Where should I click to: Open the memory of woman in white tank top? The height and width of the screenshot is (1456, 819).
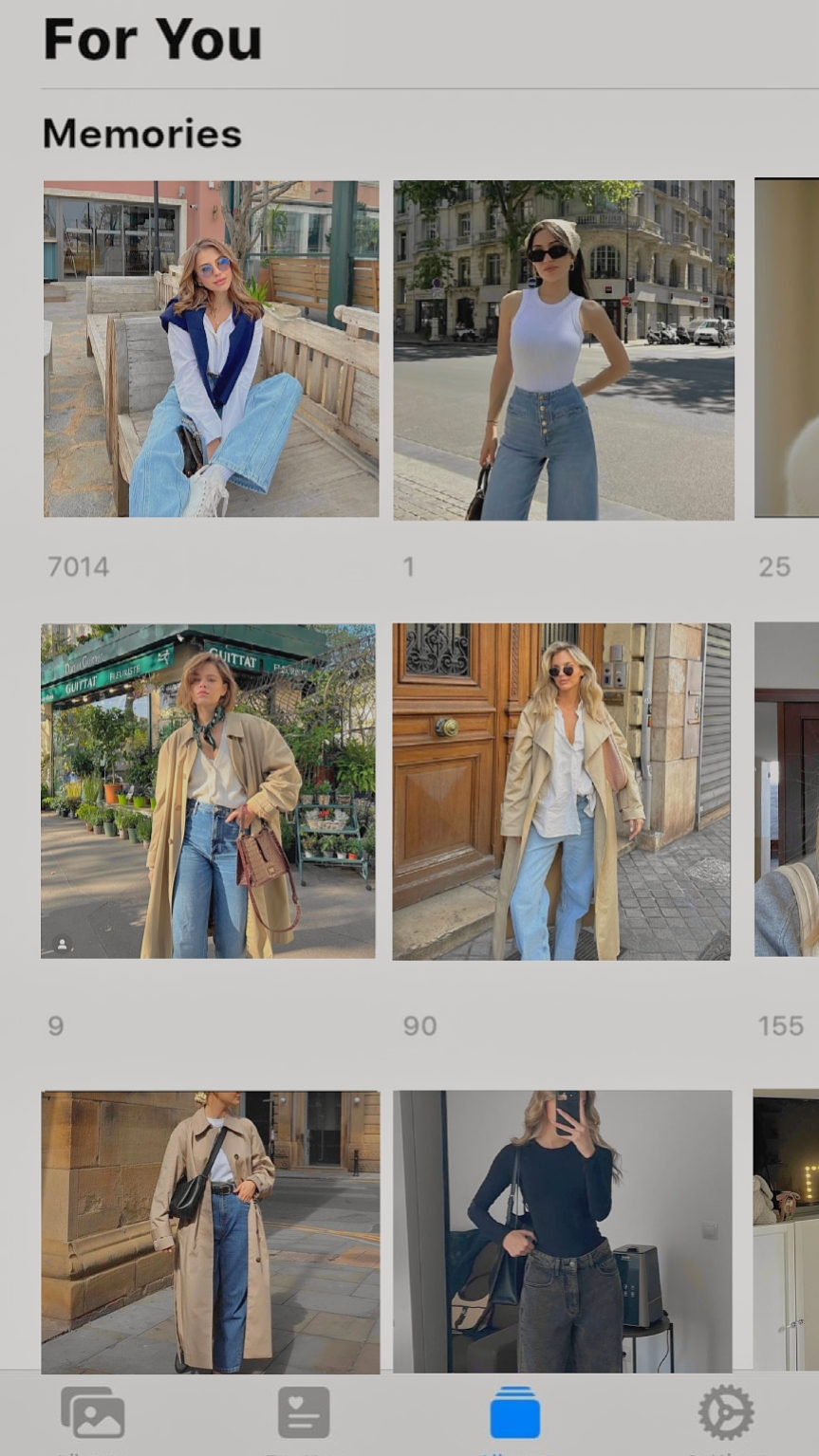tap(564, 350)
